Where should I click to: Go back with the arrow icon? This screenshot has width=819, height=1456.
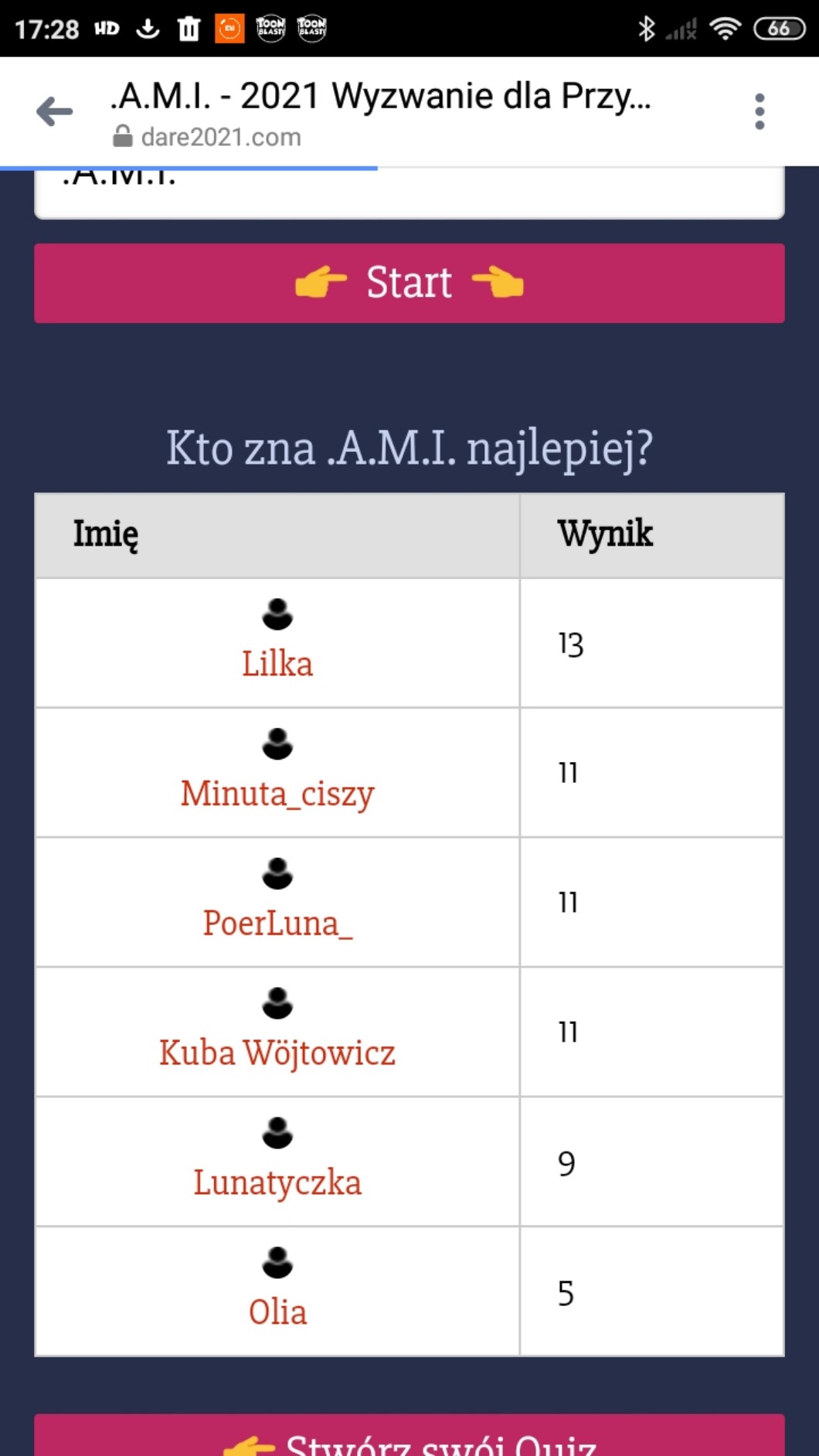(x=54, y=111)
